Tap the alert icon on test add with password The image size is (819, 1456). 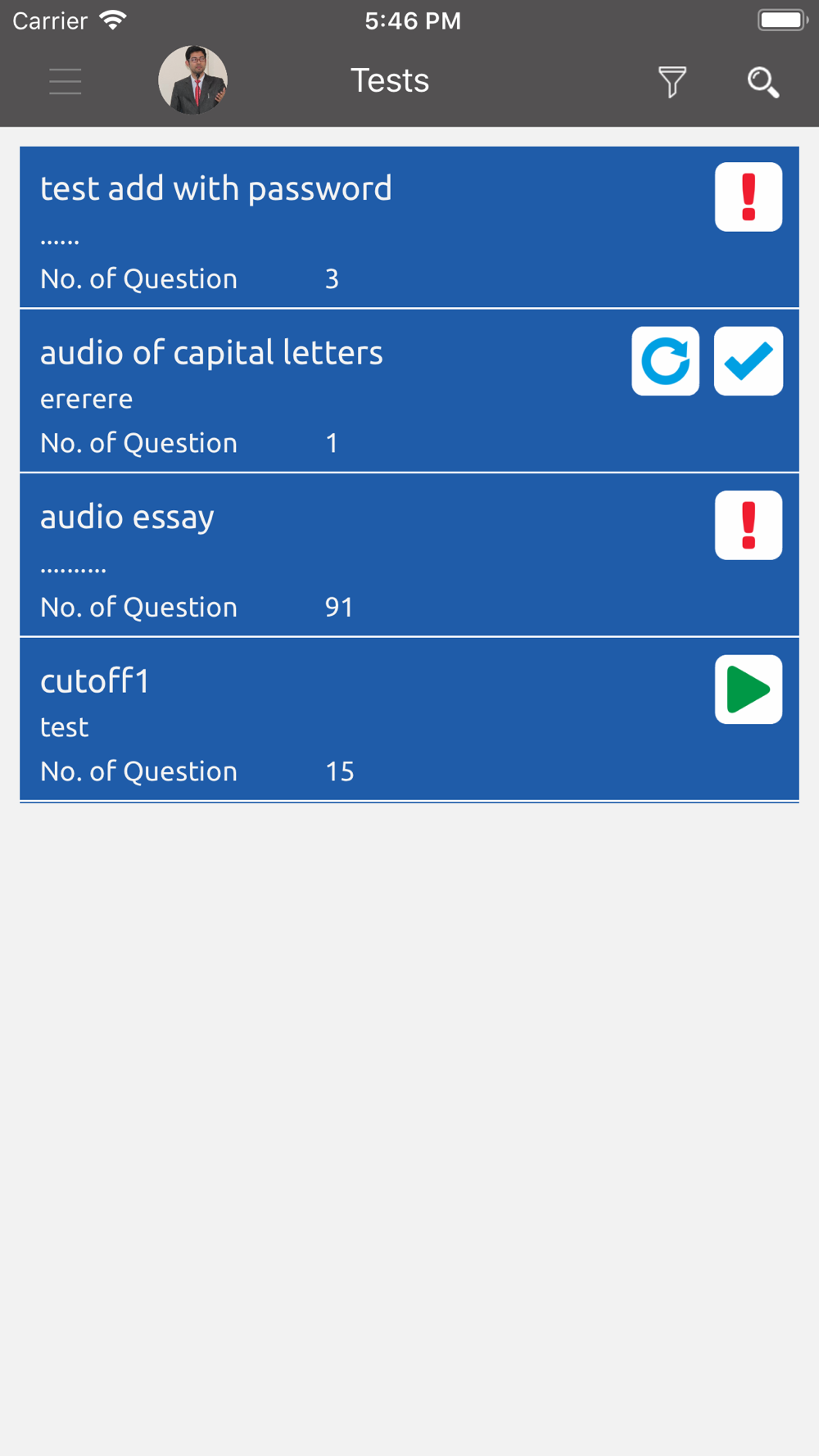point(749,197)
